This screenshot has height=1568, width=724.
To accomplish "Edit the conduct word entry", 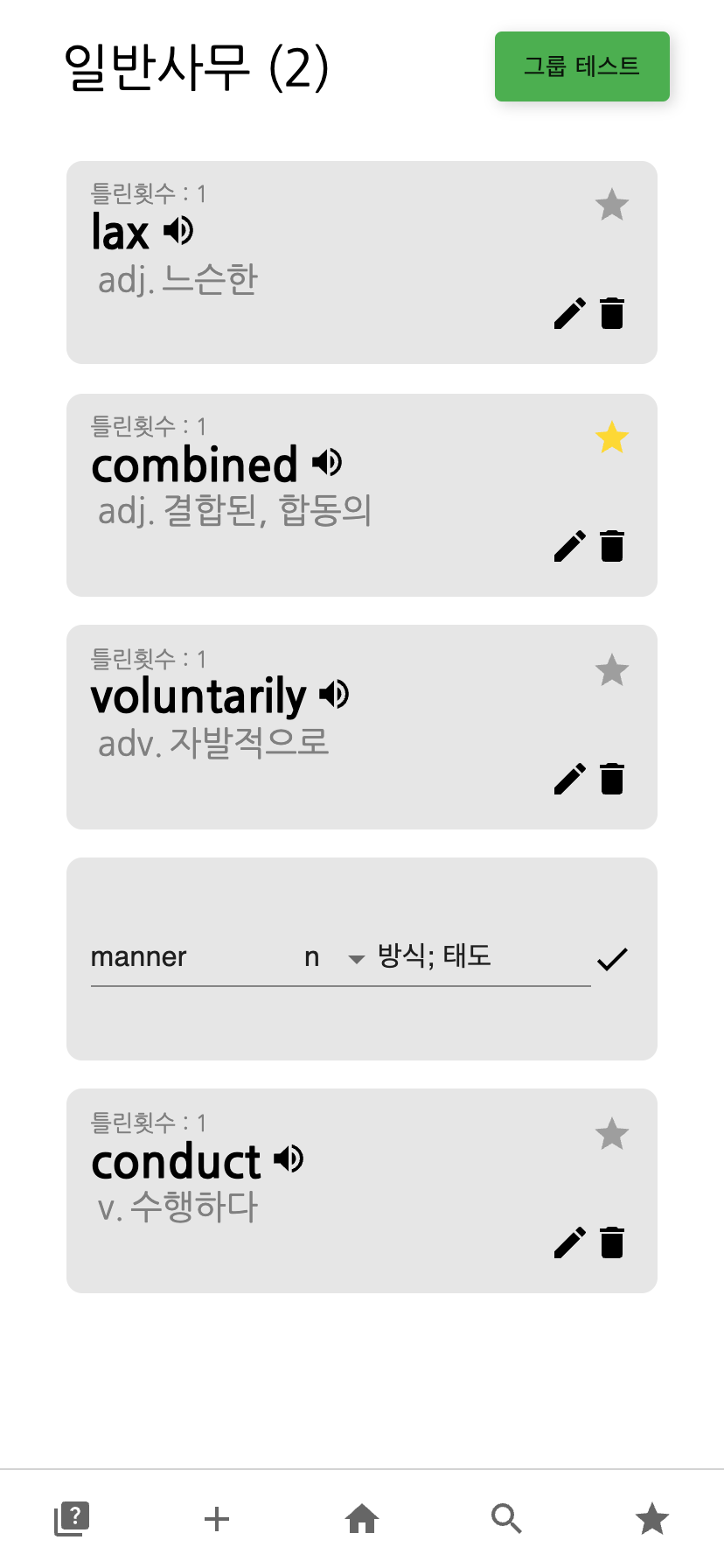I will coord(569,1242).
